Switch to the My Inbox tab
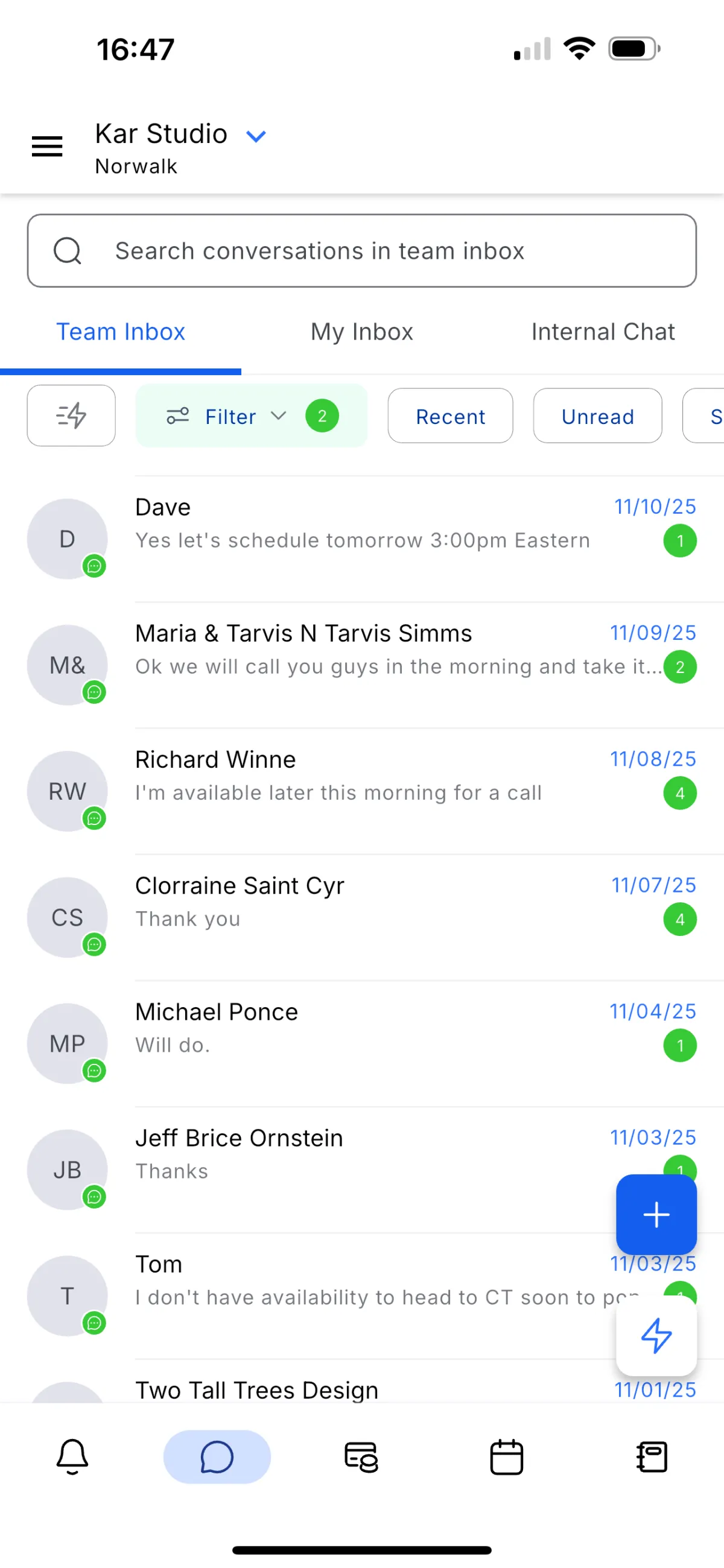Image resolution: width=724 pixels, height=1568 pixels. point(361,332)
